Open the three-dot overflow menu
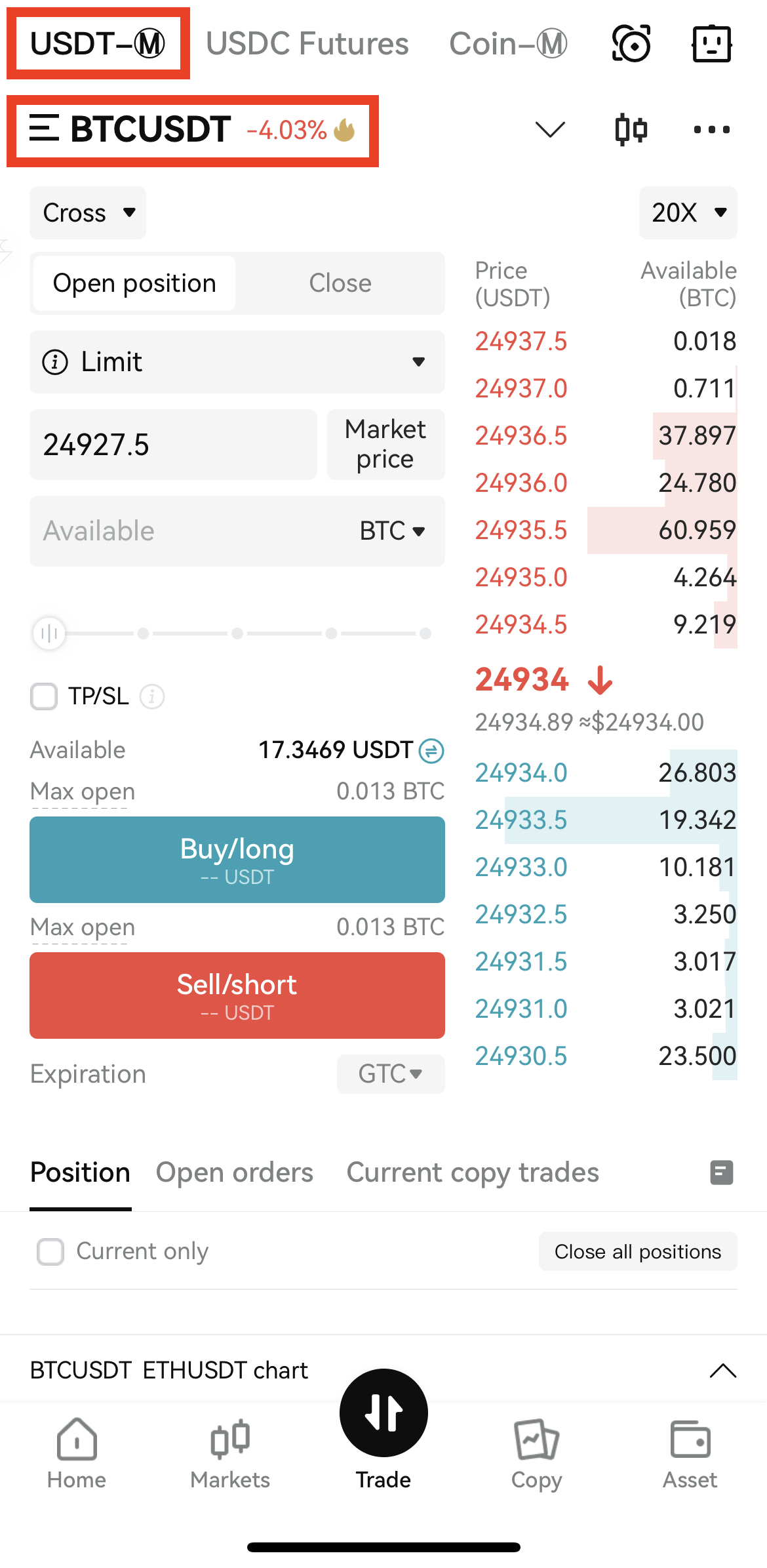 point(711,129)
